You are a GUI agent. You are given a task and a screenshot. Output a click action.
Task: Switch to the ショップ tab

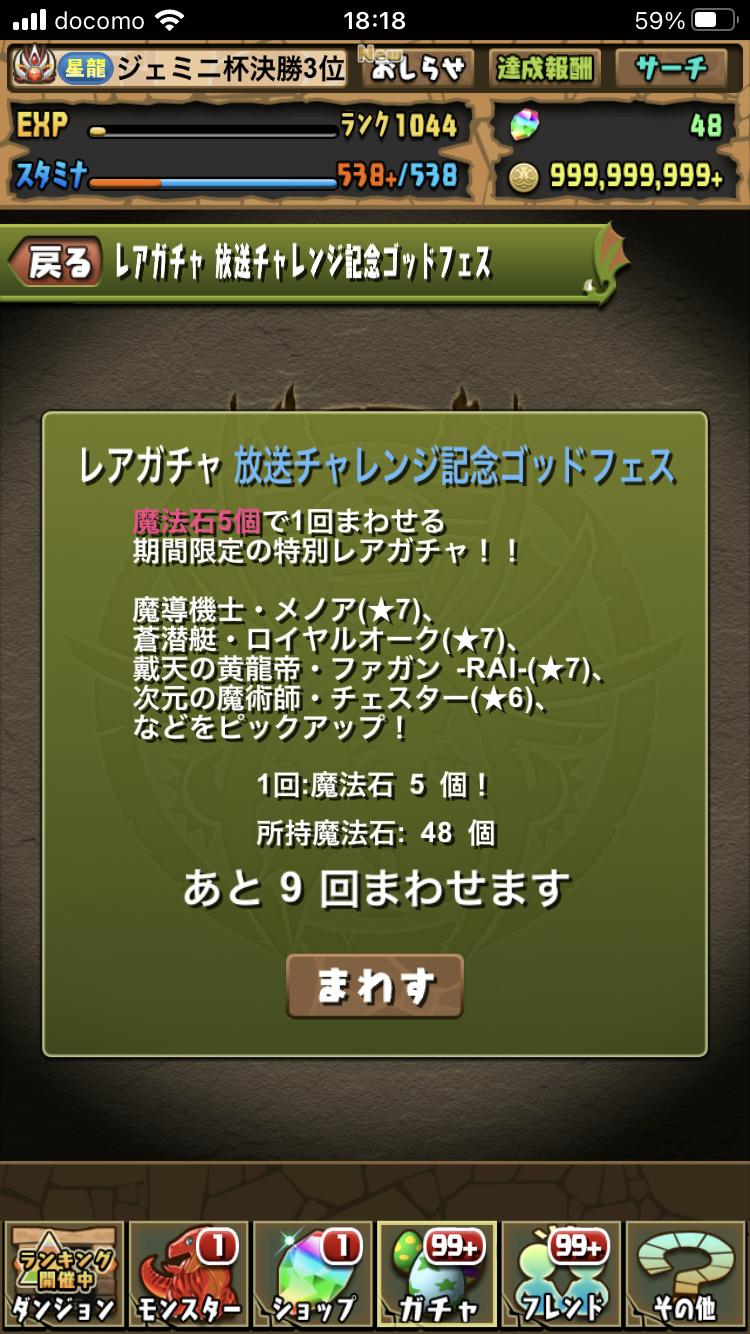tap(312, 1274)
